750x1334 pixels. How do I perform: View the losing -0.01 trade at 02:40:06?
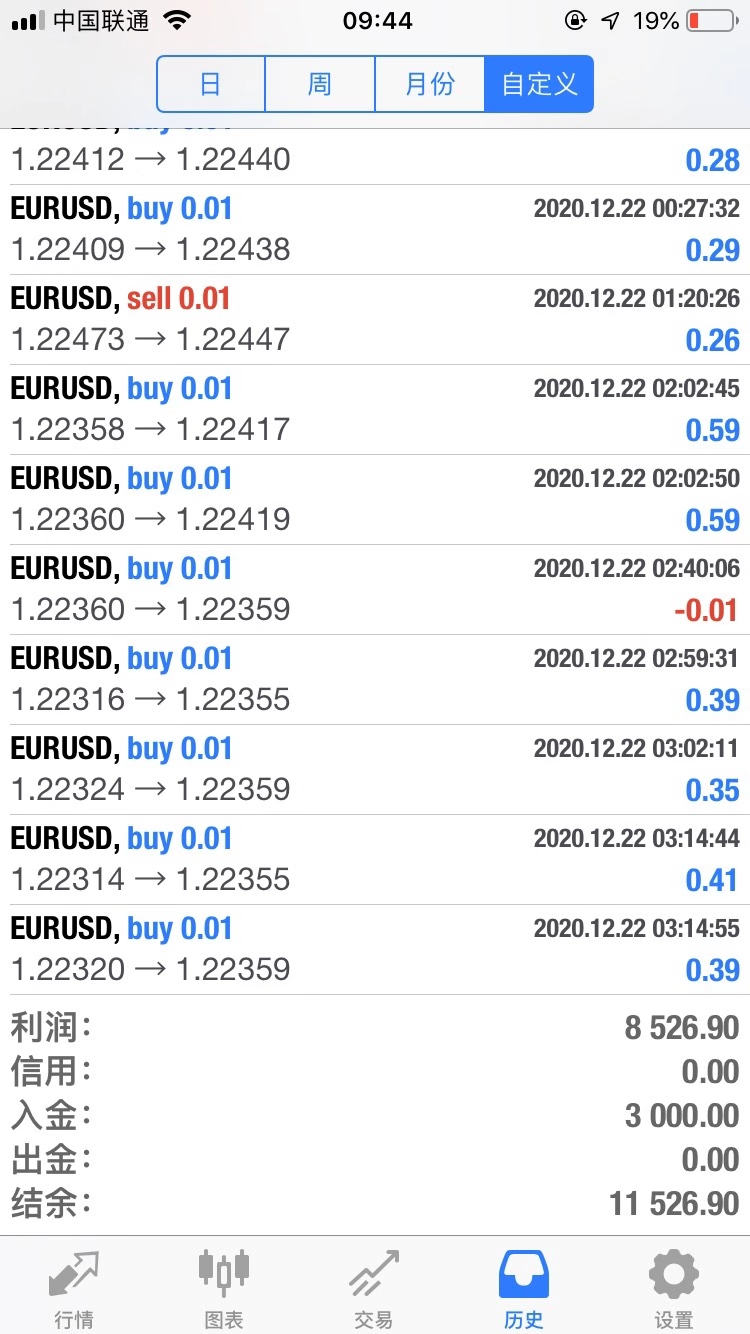375,590
